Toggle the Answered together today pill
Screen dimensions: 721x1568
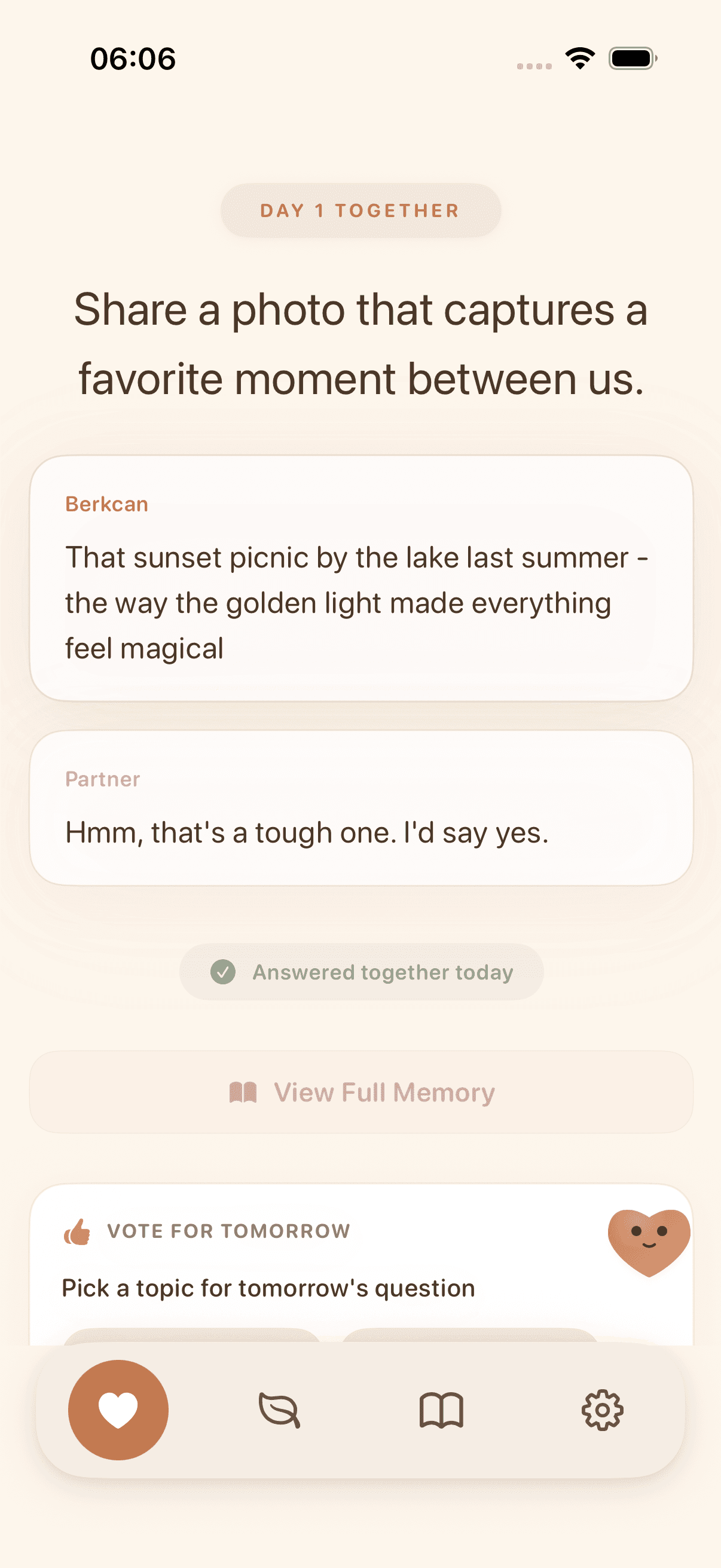[360, 971]
